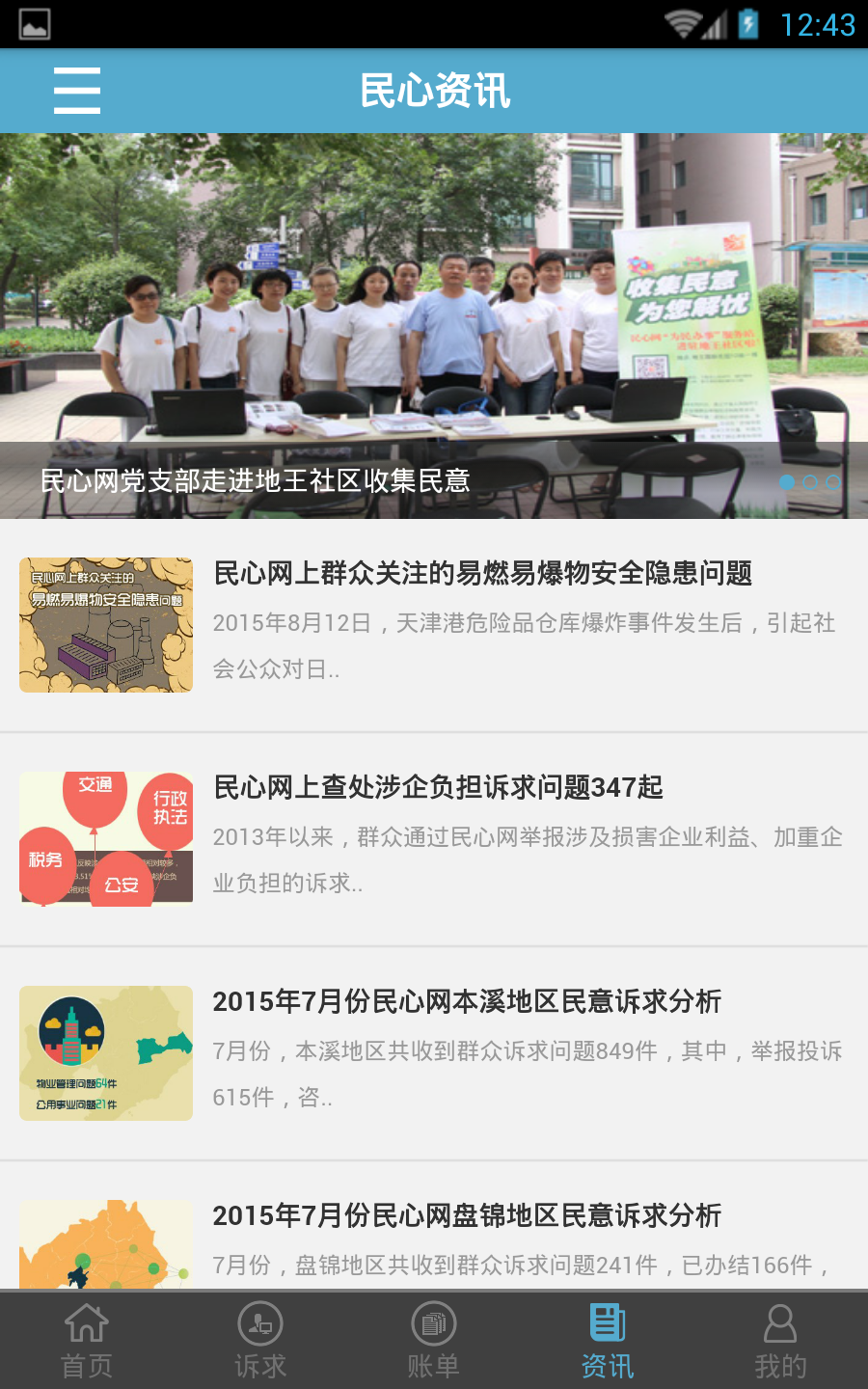The height and width of the screenshot is (1389, 868).
Task: Open the 地王社区收集民意 banner story
Action: point(434,326)
